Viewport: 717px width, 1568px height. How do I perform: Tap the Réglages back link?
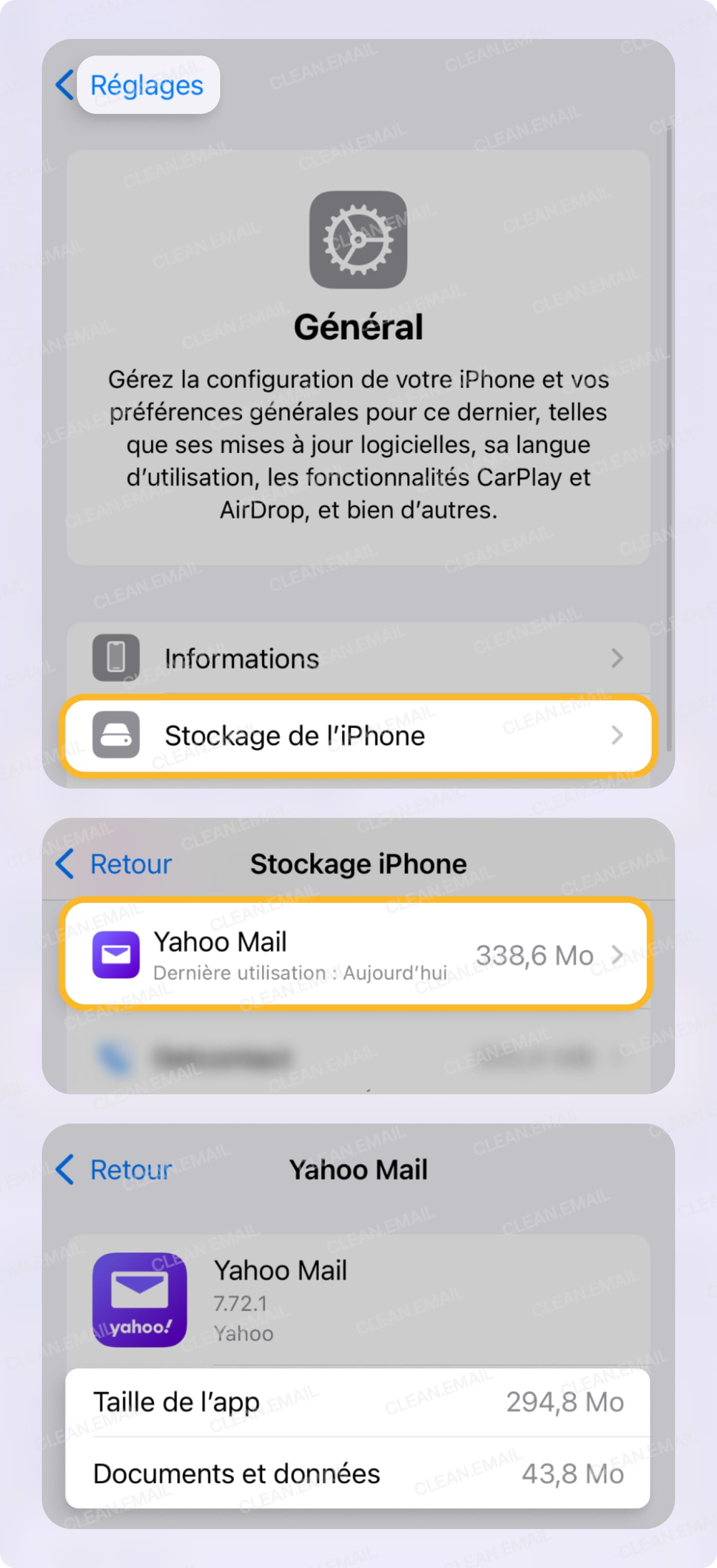click(x=146, y=86)
